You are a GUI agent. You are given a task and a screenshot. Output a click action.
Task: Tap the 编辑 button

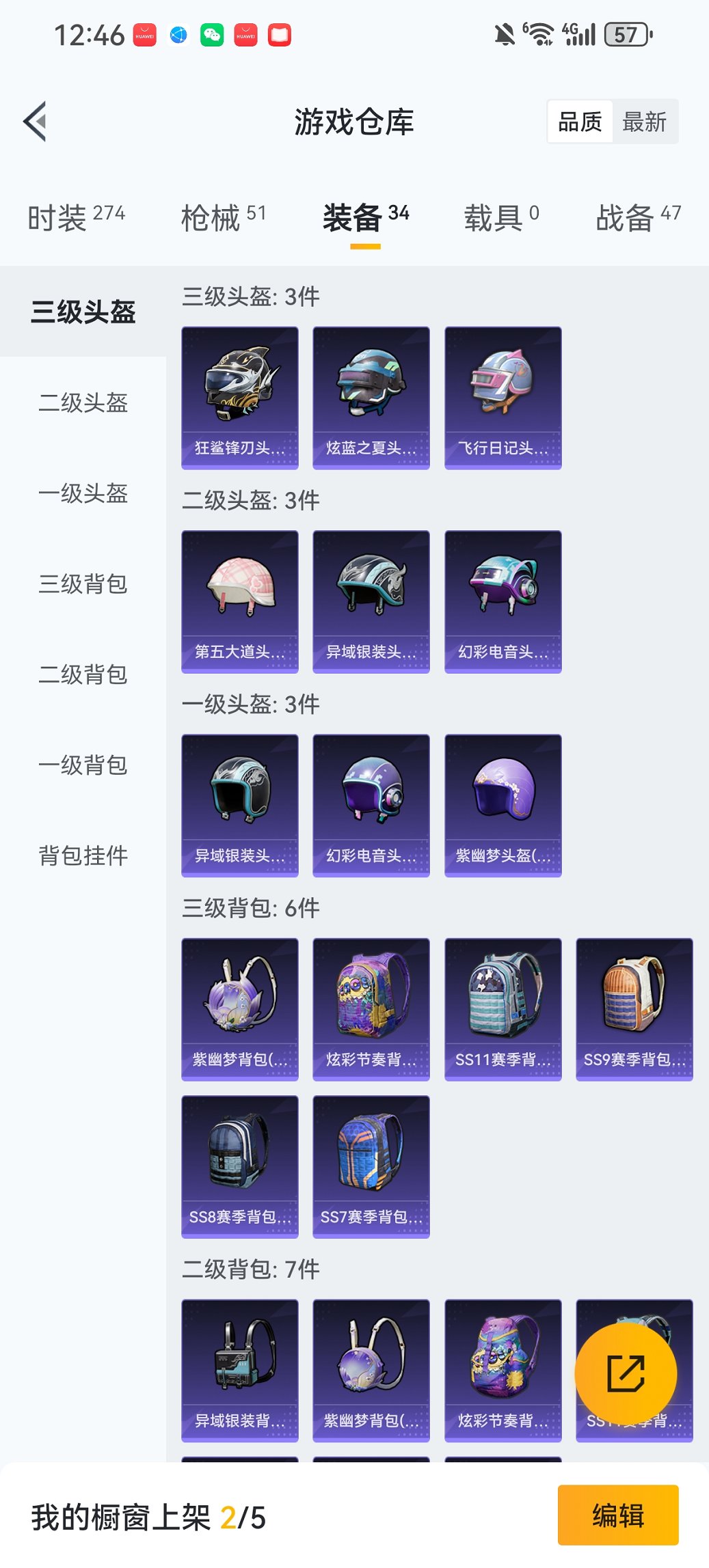tap(618, 1515)
